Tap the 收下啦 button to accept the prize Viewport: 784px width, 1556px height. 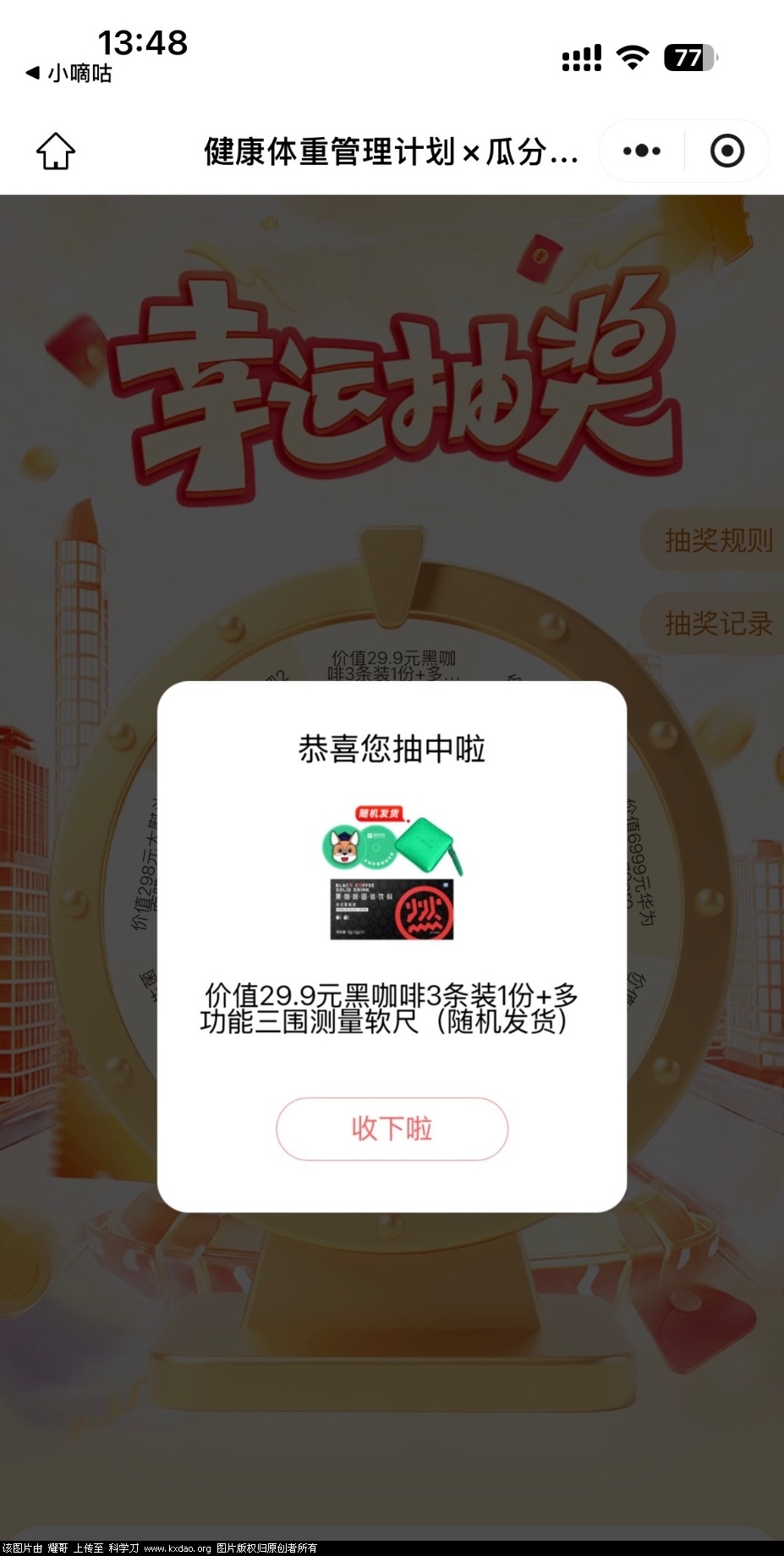[392, 1129]
